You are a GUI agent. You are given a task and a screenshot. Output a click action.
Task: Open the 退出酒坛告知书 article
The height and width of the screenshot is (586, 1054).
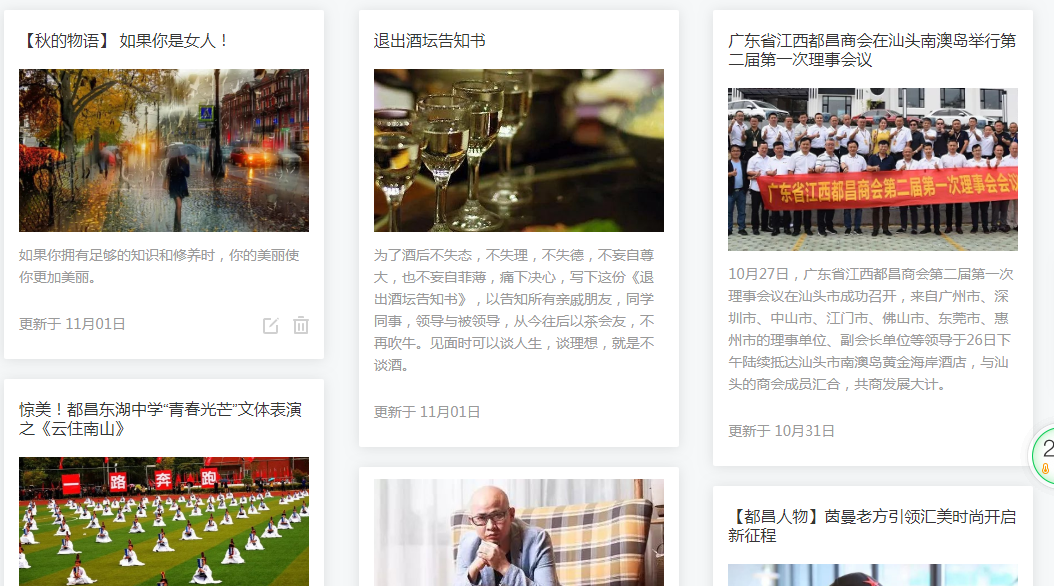(x=430, y=41)
